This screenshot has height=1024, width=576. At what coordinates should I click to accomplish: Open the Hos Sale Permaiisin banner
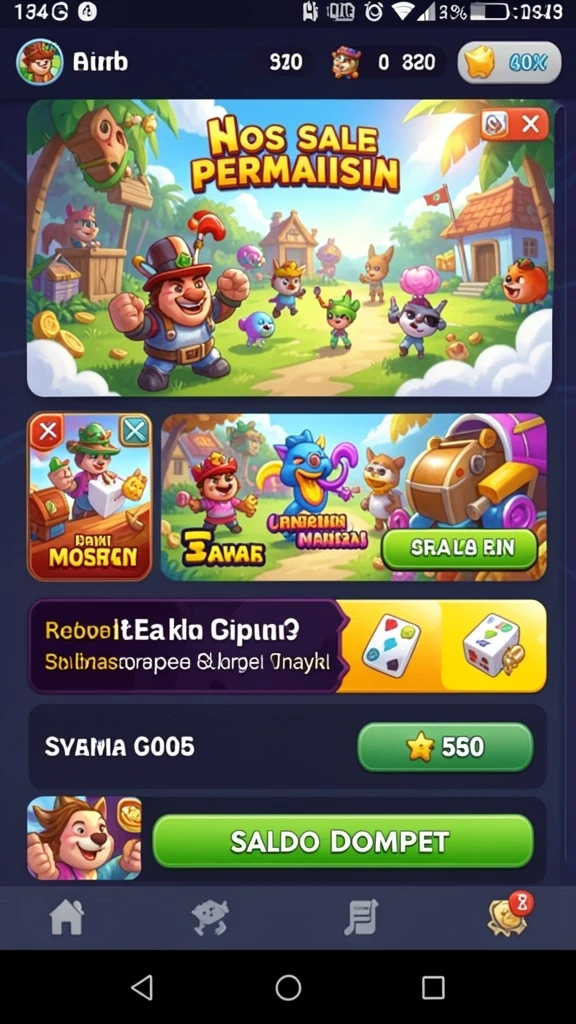[x=289, y=248]
